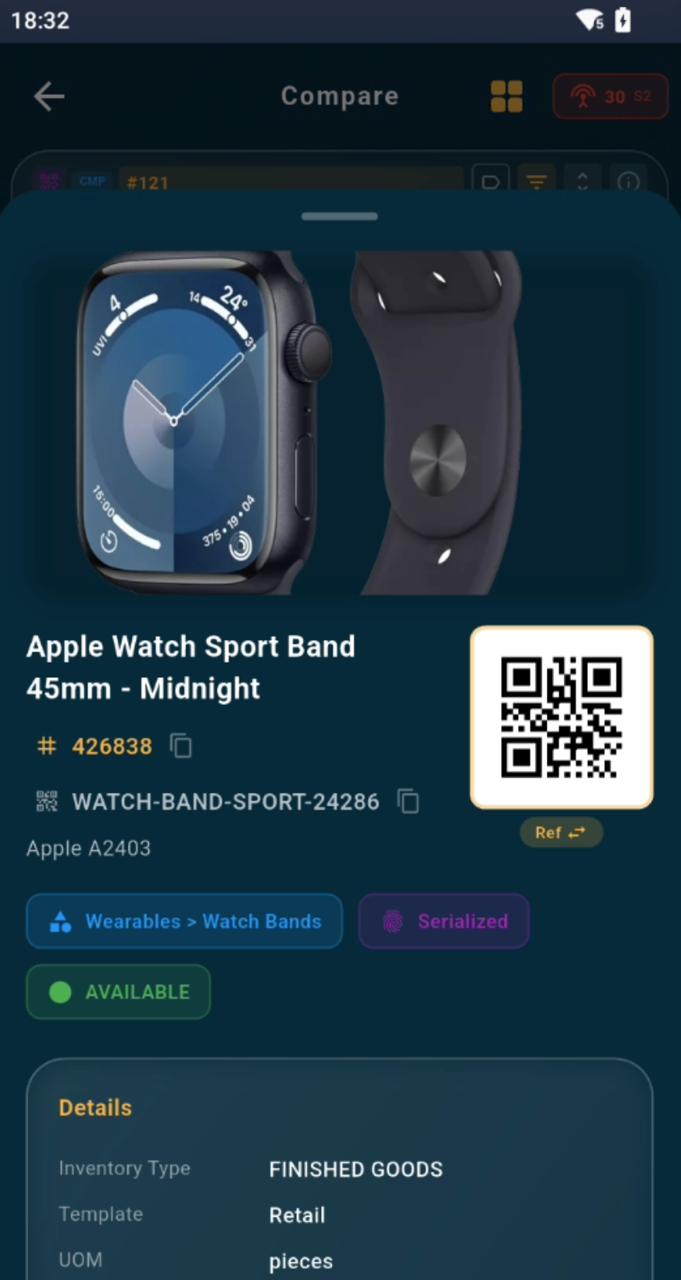The image size is (681, 1280).
Task: Copy the WATCH-BAND-SPORT-24286 code
Action: [x=408, y=801]
